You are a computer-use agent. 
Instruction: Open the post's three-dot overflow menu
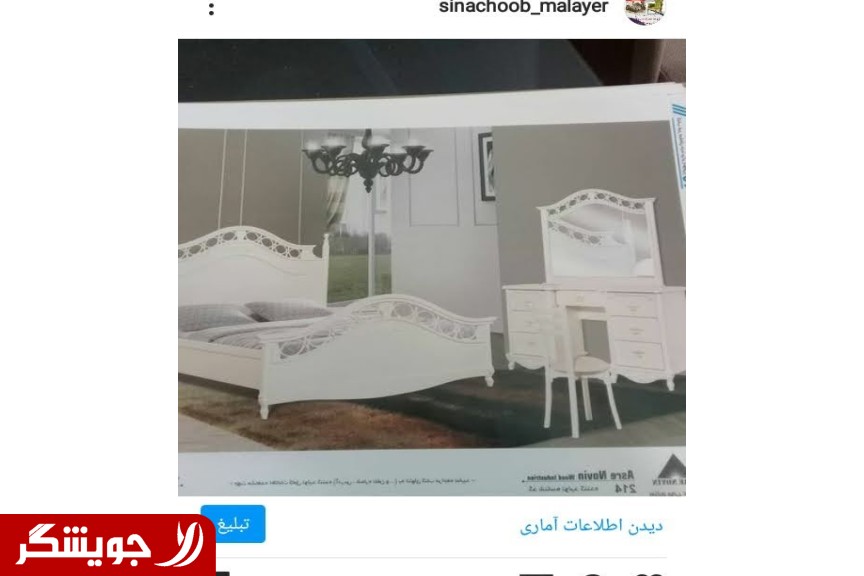click(x=211, y=9)
